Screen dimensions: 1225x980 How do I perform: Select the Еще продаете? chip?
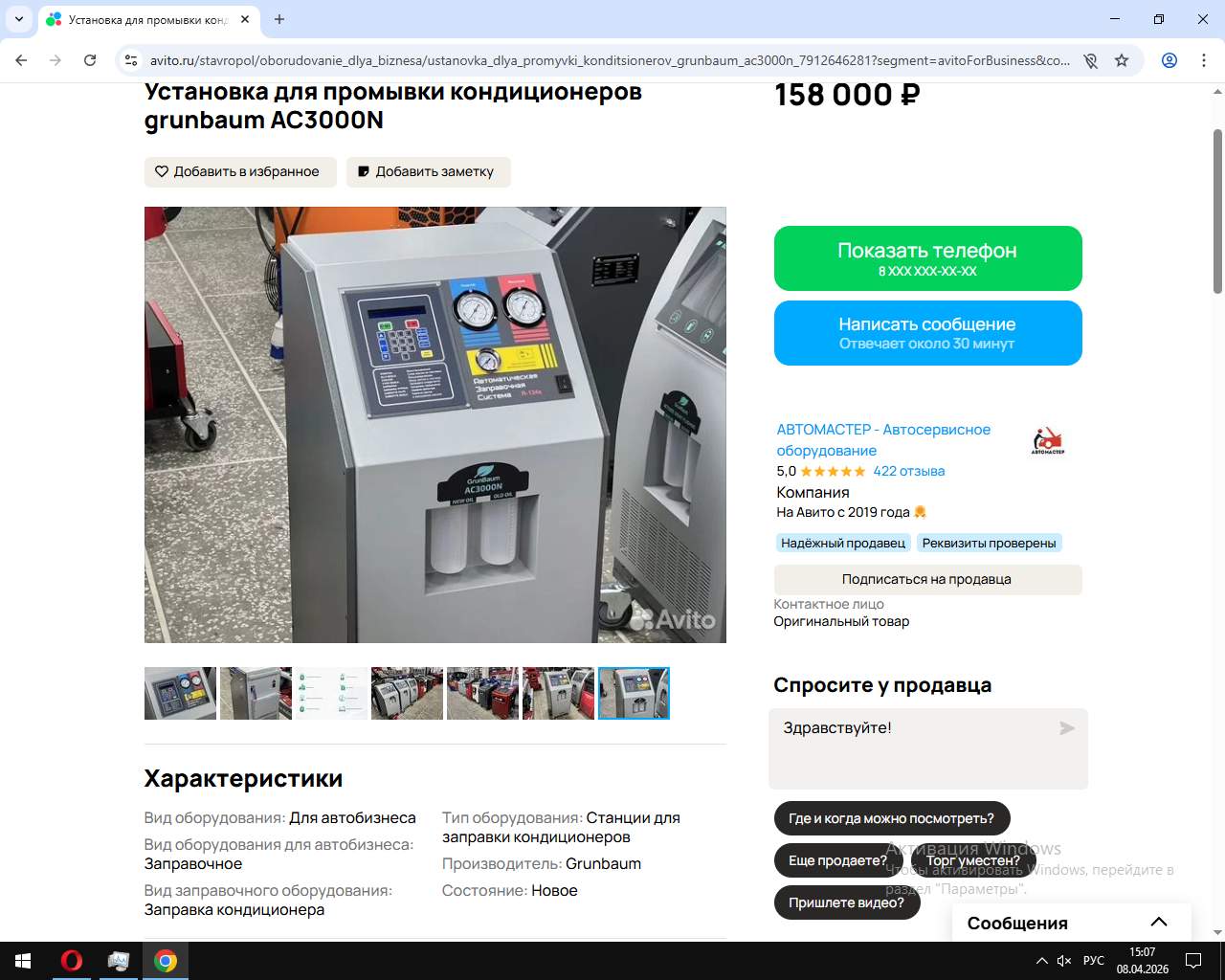836,860
